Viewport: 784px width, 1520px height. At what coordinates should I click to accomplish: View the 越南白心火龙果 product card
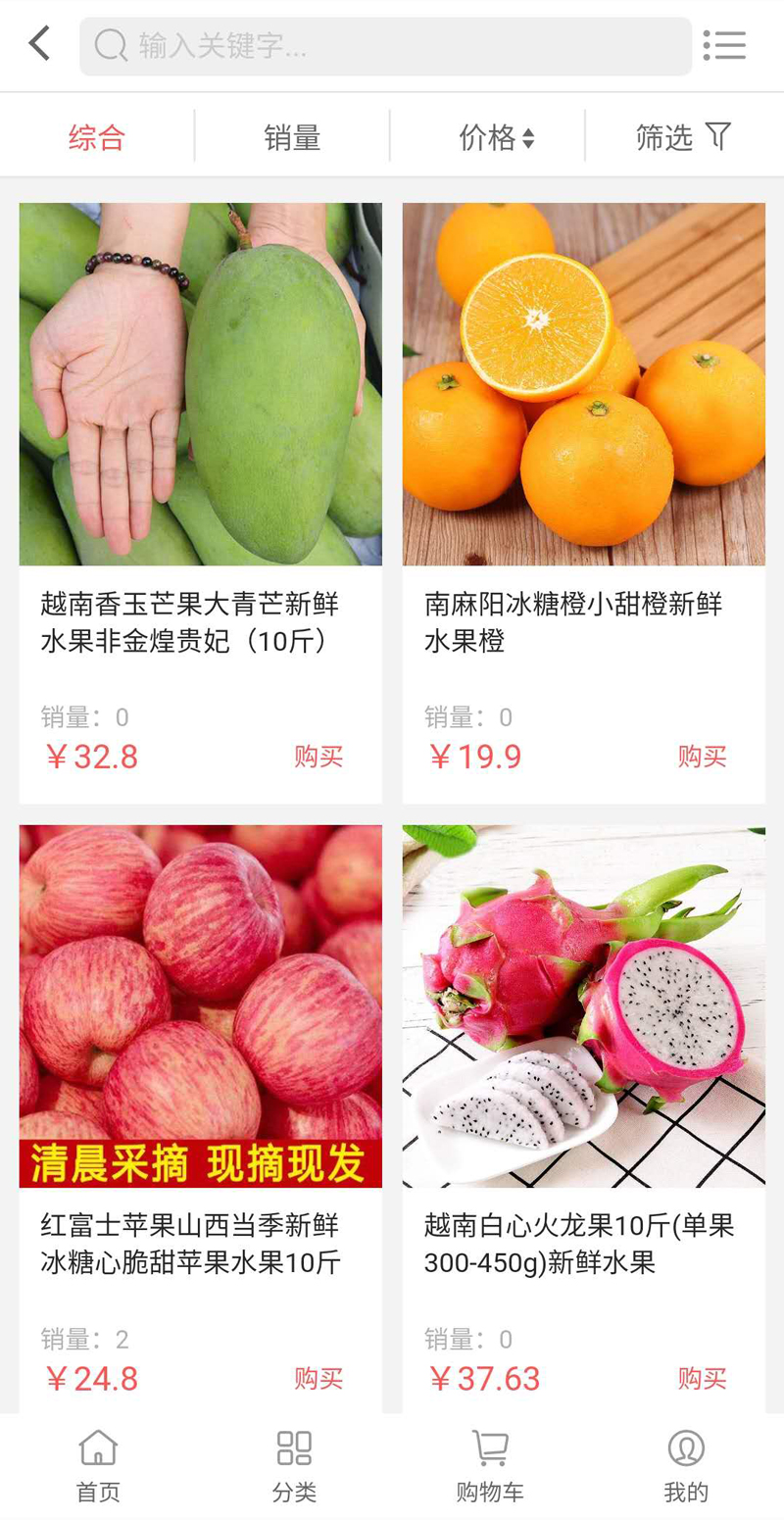click(x=583, y=1005)
